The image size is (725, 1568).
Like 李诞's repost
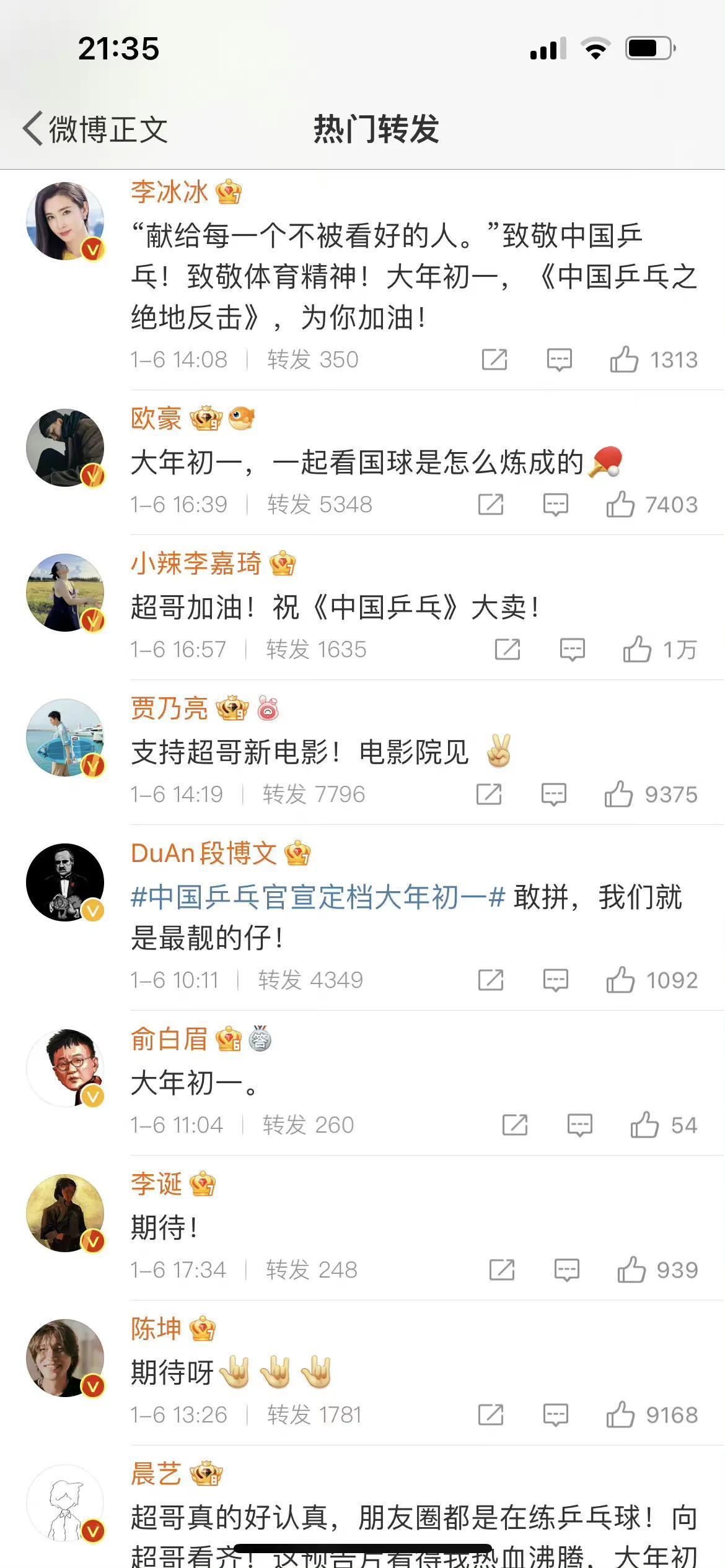631,1270
